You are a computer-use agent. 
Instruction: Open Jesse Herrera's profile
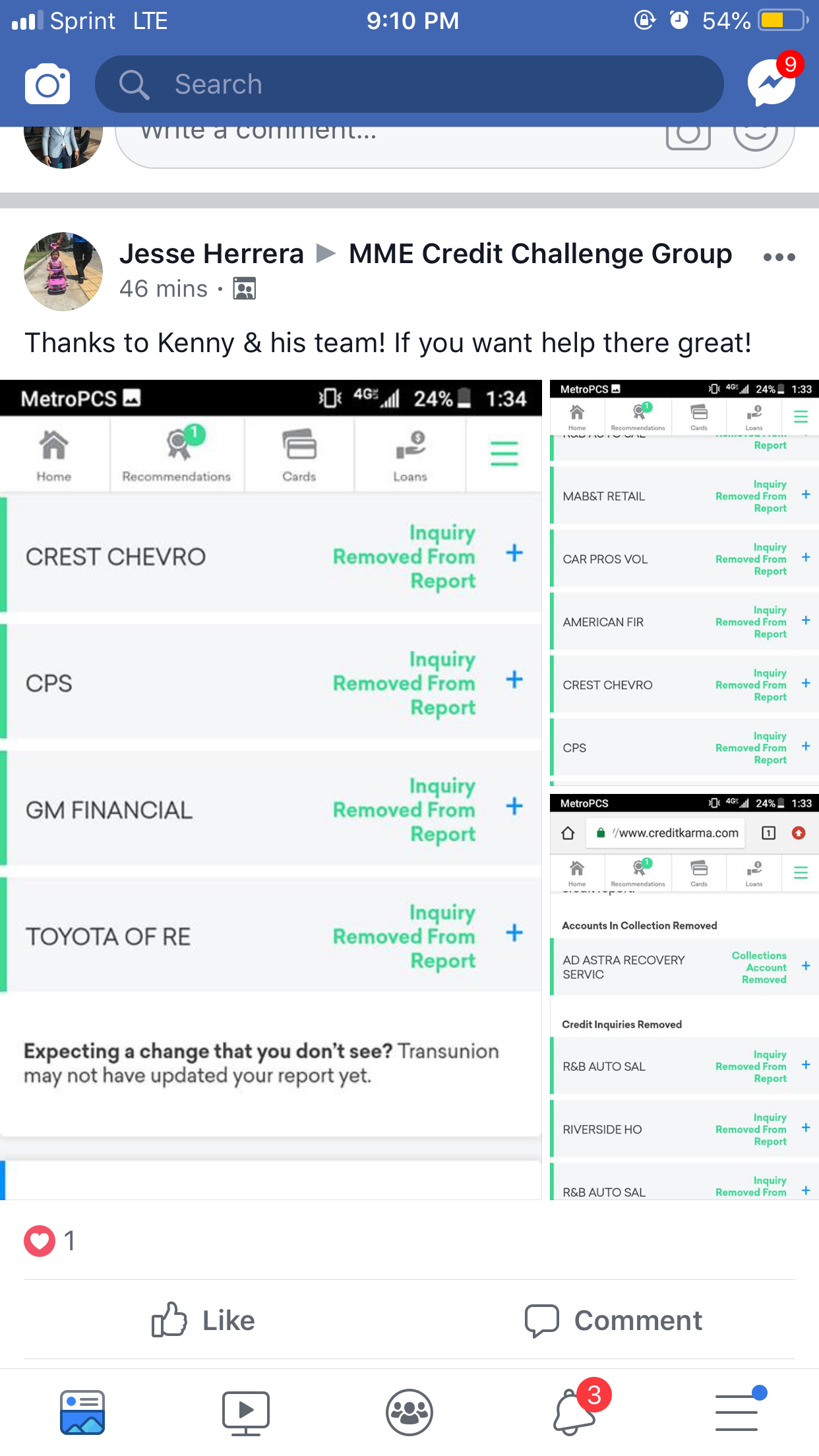coord(211,254)
